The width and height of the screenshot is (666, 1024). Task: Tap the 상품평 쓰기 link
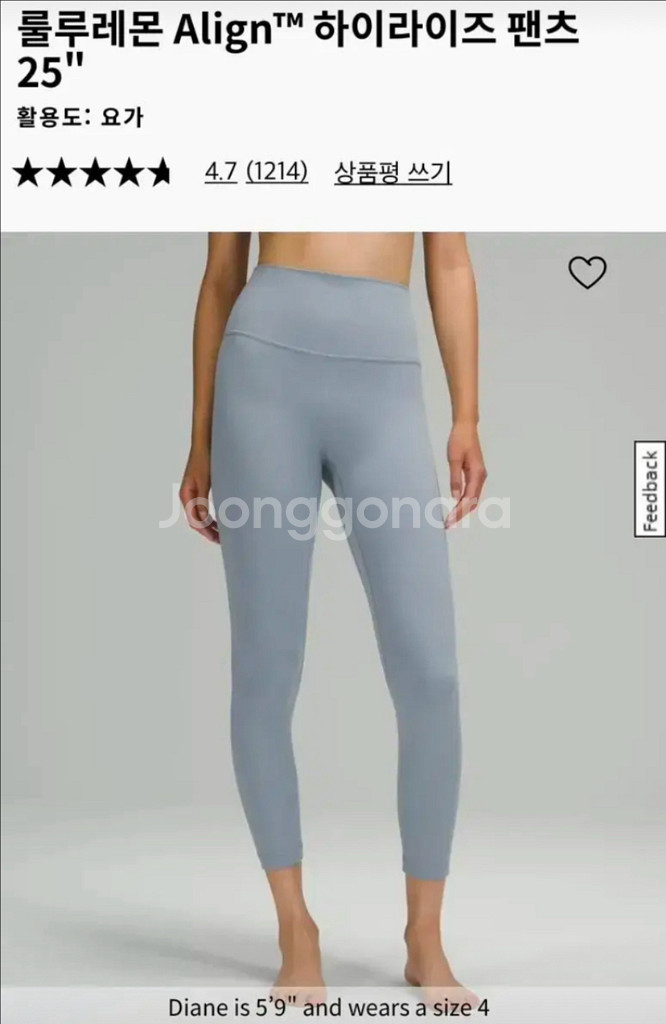pos(392,172)
